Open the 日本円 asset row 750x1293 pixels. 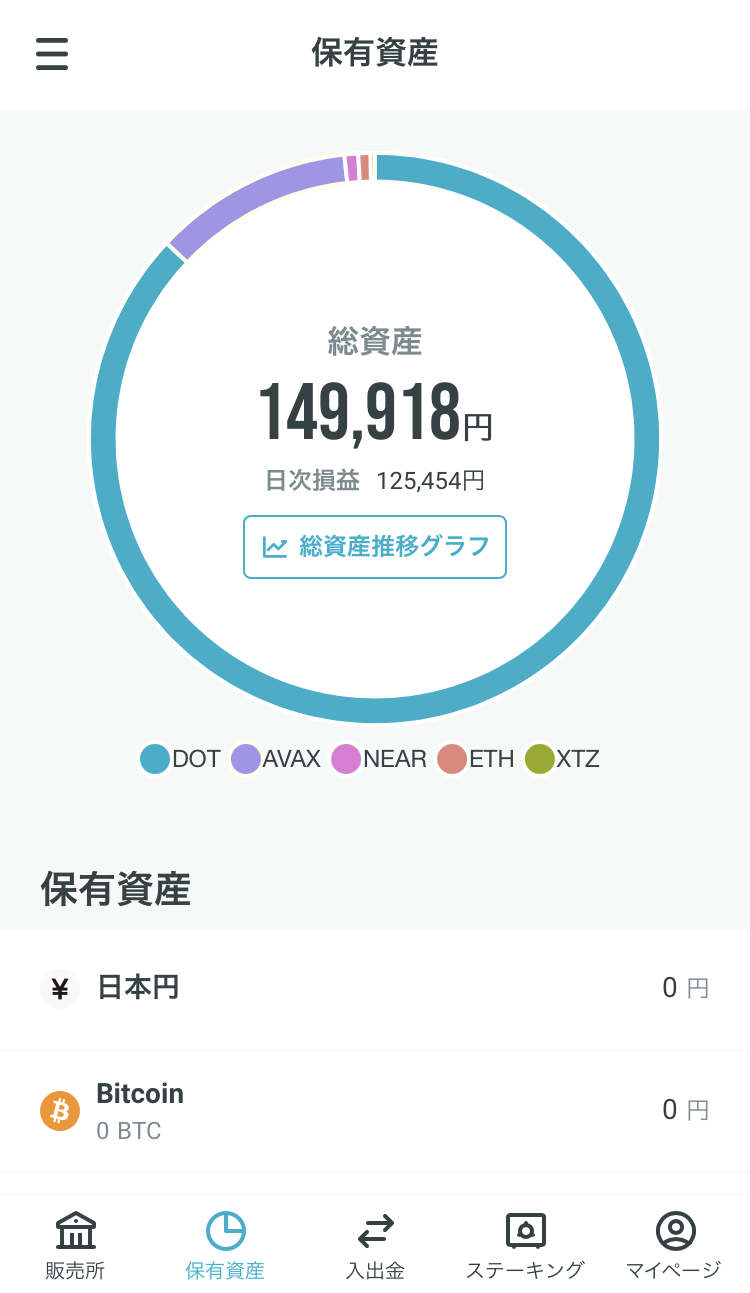coord(375,989)
